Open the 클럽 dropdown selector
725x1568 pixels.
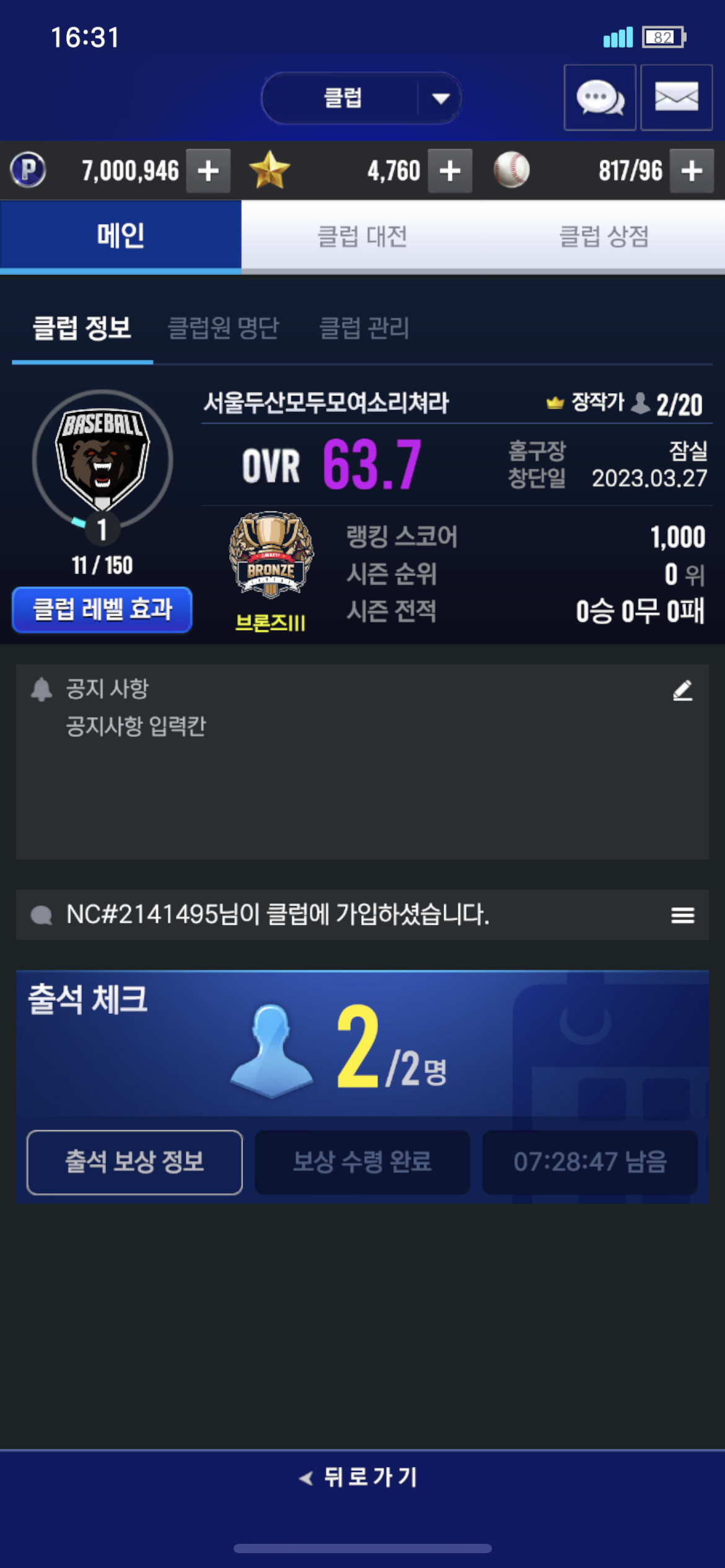(x=361, y=98)
